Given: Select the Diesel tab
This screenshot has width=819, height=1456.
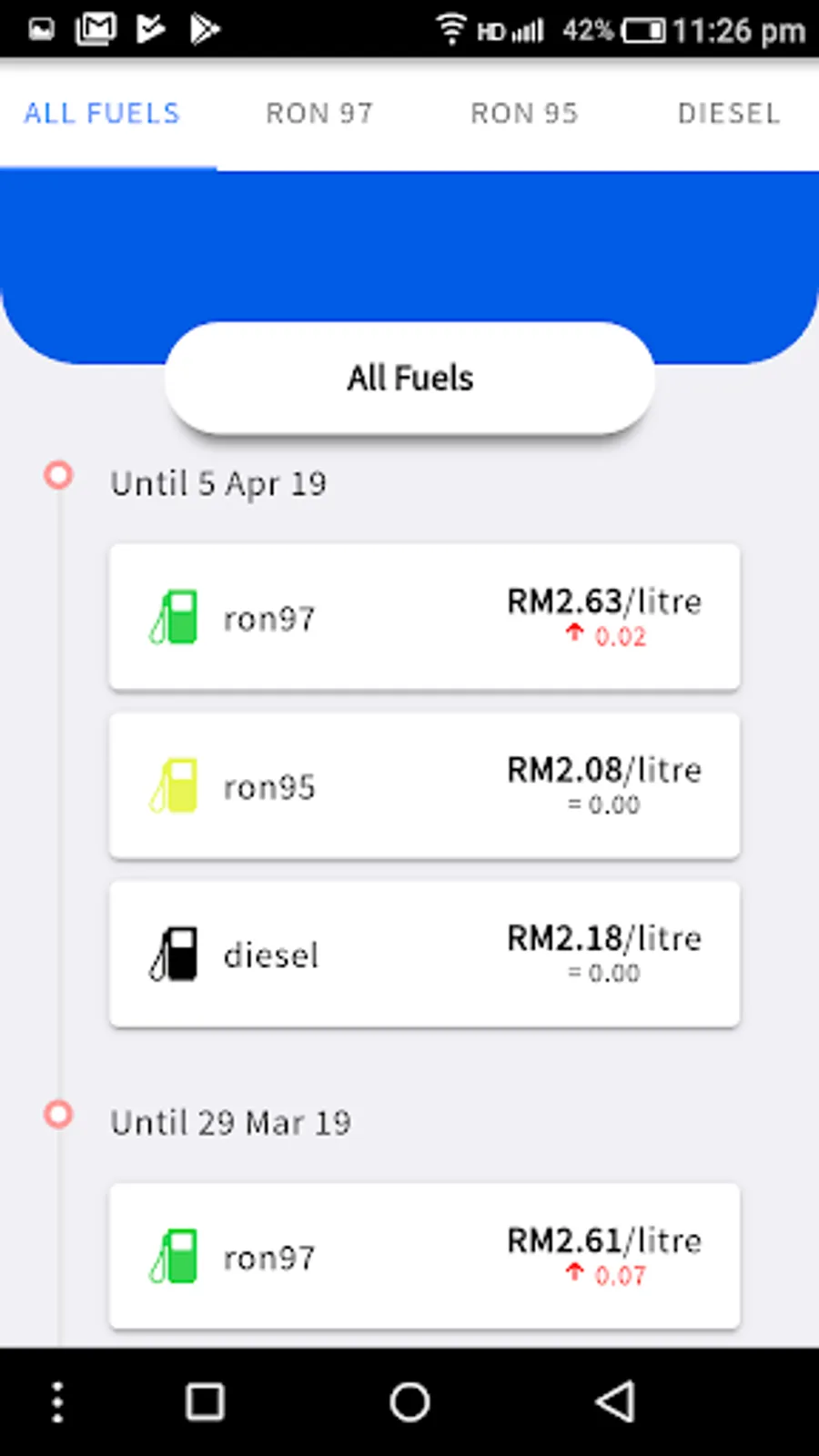Looking at the screenshot, I should (728, 114).
